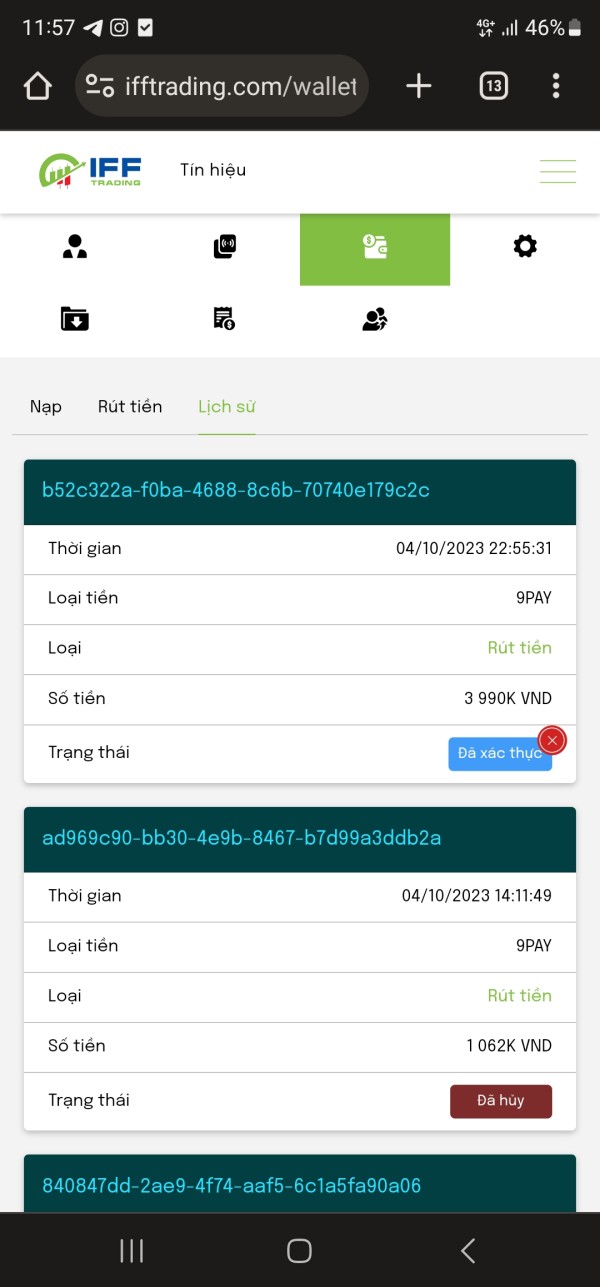Open the referral users icon tab
600x1287 pixels.
click(x=375, y=319)
